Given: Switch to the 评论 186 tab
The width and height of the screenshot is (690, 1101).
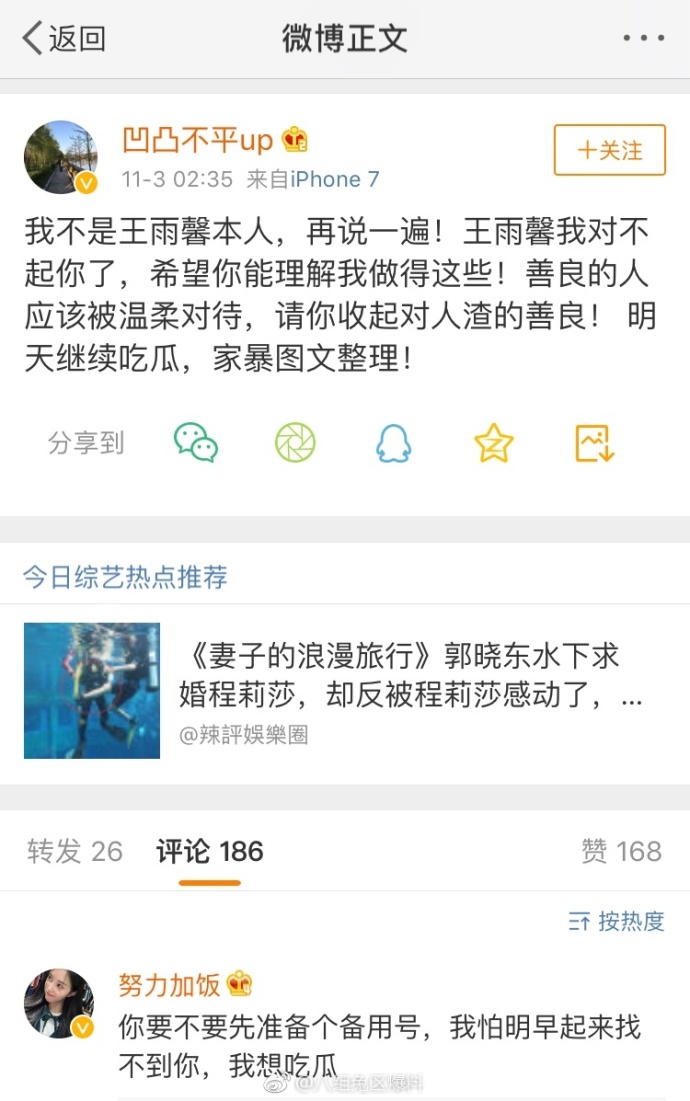Looking at the screenshot, I should 210,852.
